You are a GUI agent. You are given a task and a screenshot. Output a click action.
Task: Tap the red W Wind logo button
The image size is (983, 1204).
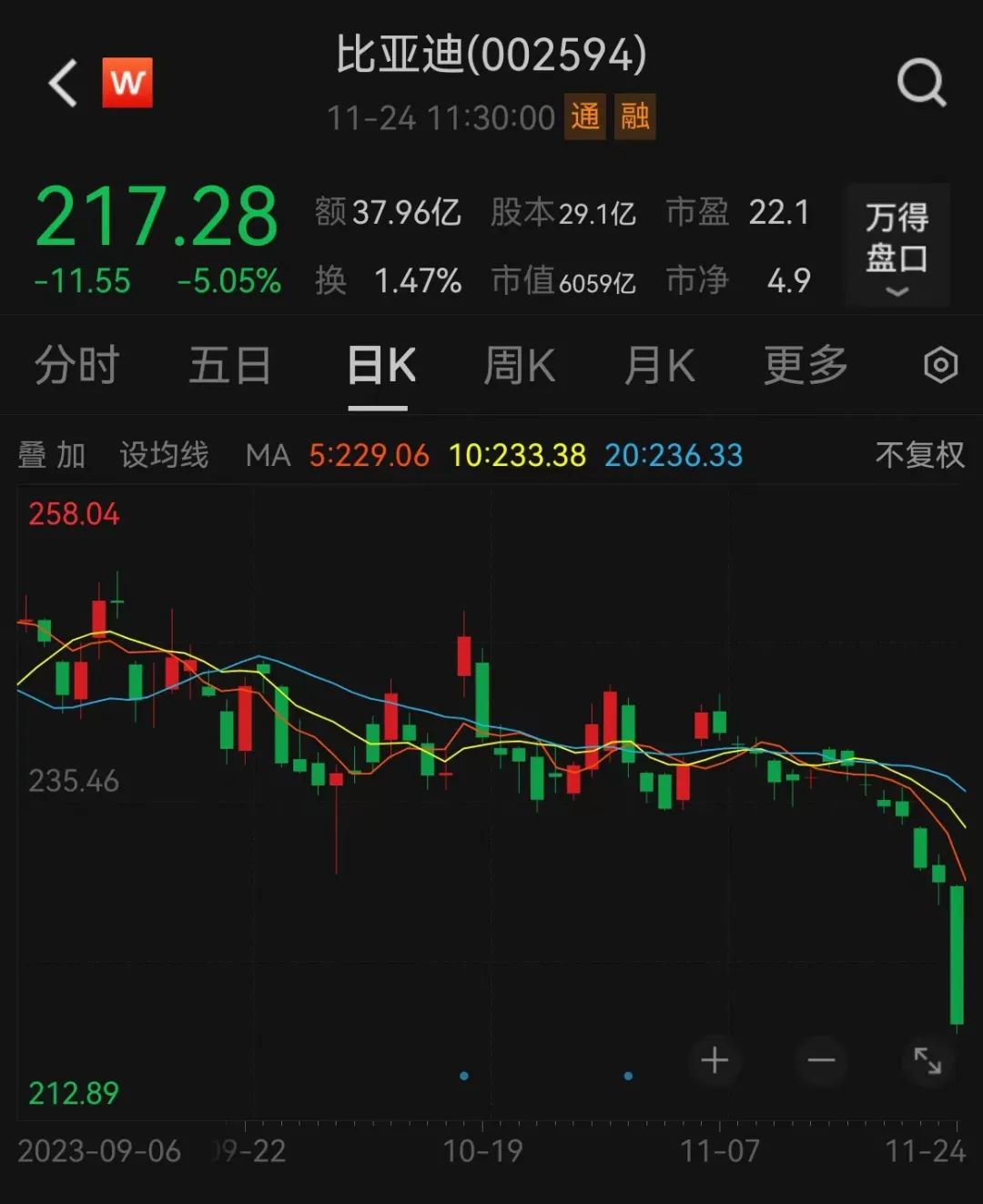tap(127, 84)
